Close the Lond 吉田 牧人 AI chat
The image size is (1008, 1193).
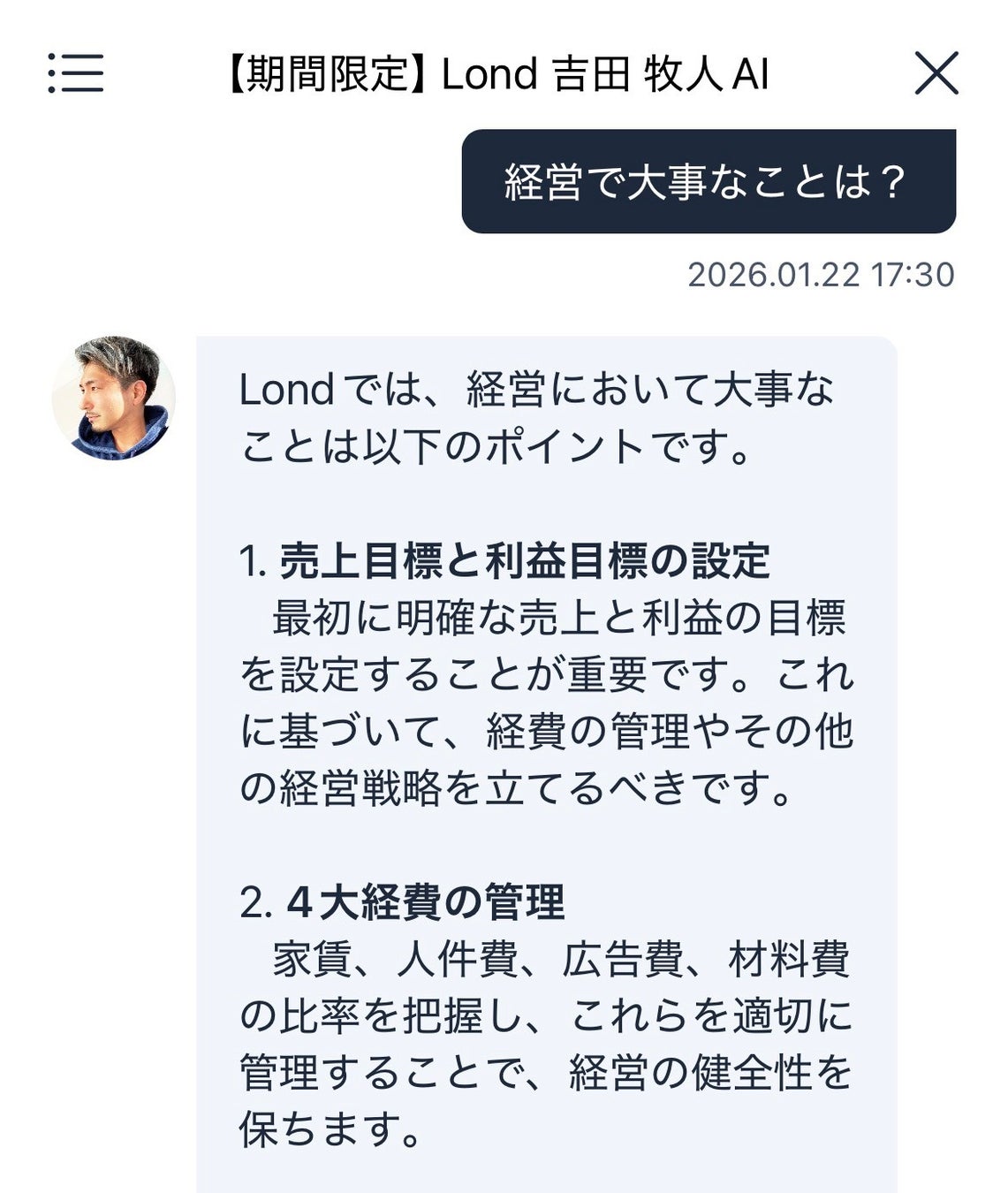coord(936,73)
